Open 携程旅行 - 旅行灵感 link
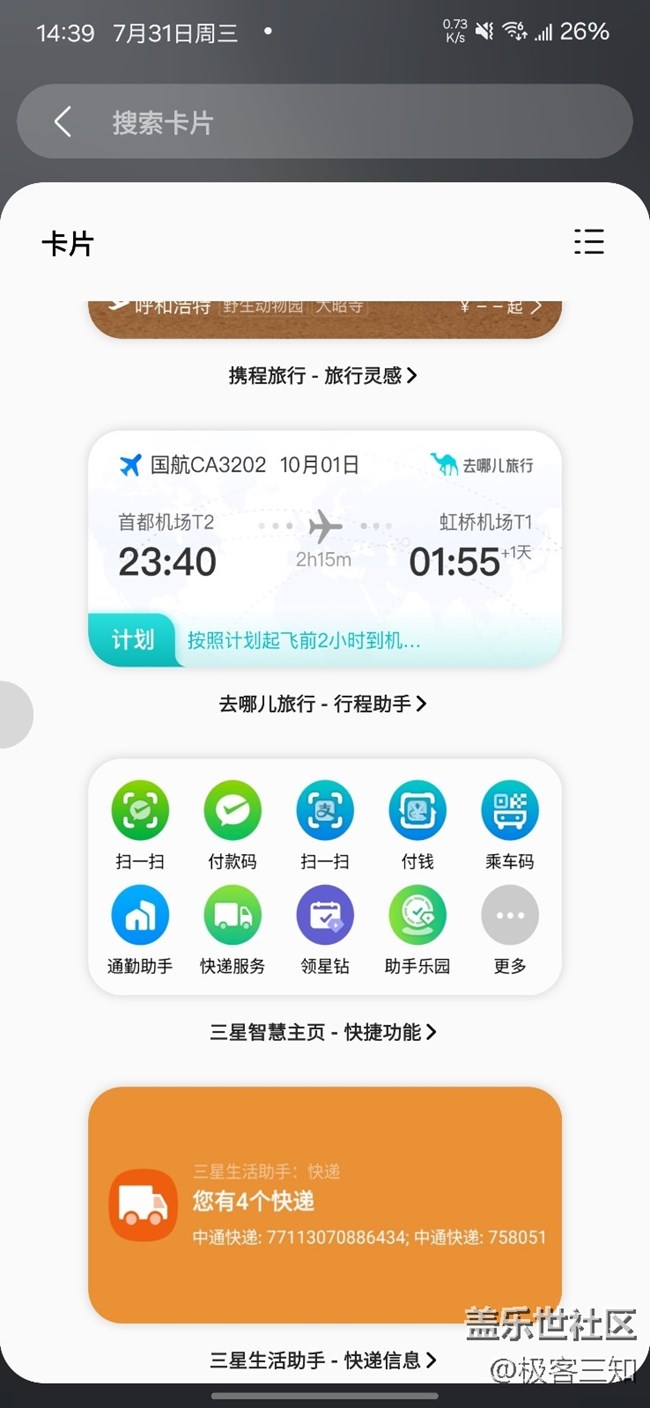650x1408 pixels. 324,375
